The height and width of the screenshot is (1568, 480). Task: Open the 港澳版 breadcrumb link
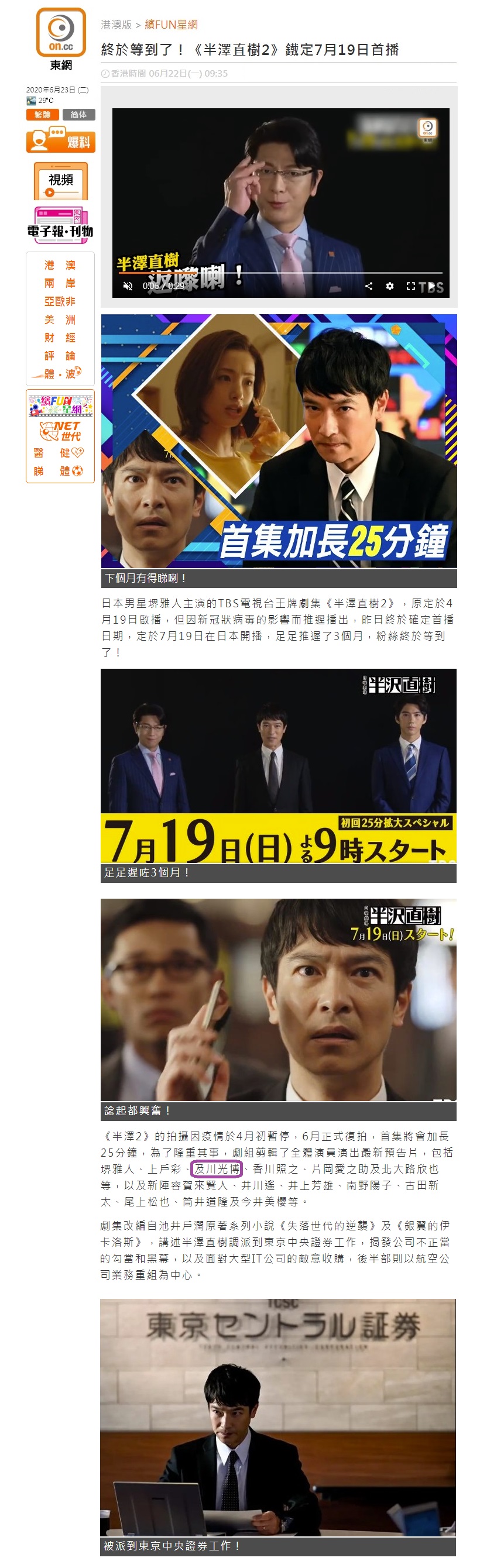click(x=116, y=25)
